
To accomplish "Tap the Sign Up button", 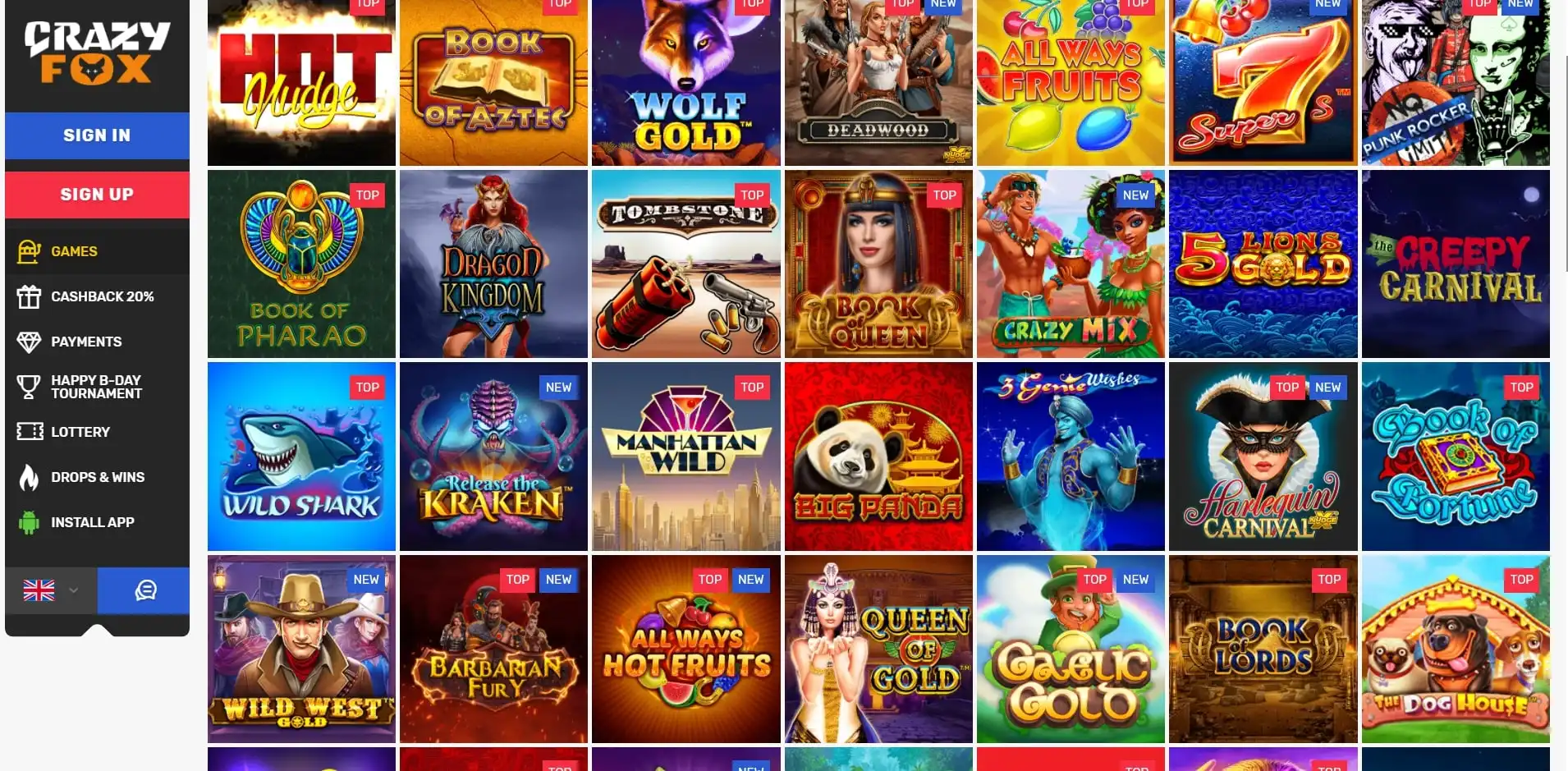I will click(97, 195).
